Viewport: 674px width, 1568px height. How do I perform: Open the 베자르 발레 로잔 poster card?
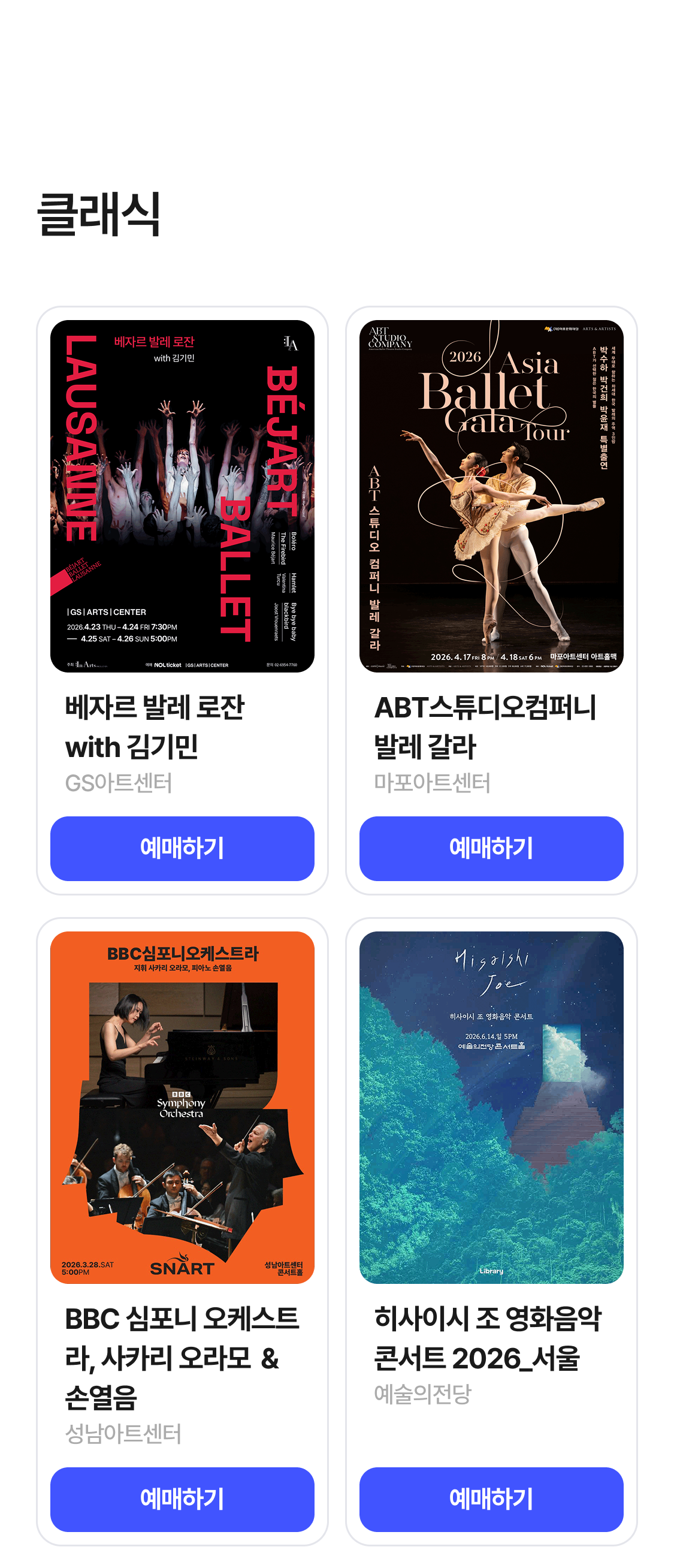point(182,496)
